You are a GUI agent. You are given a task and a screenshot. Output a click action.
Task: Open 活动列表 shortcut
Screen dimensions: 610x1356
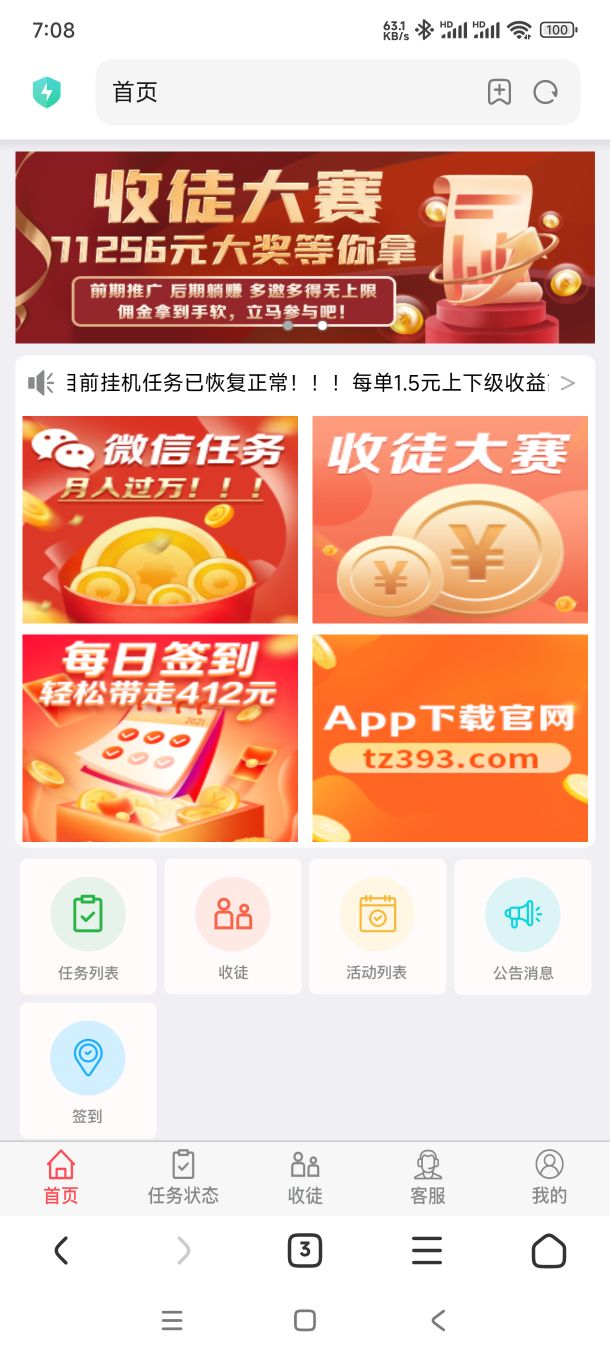[377, 926]
